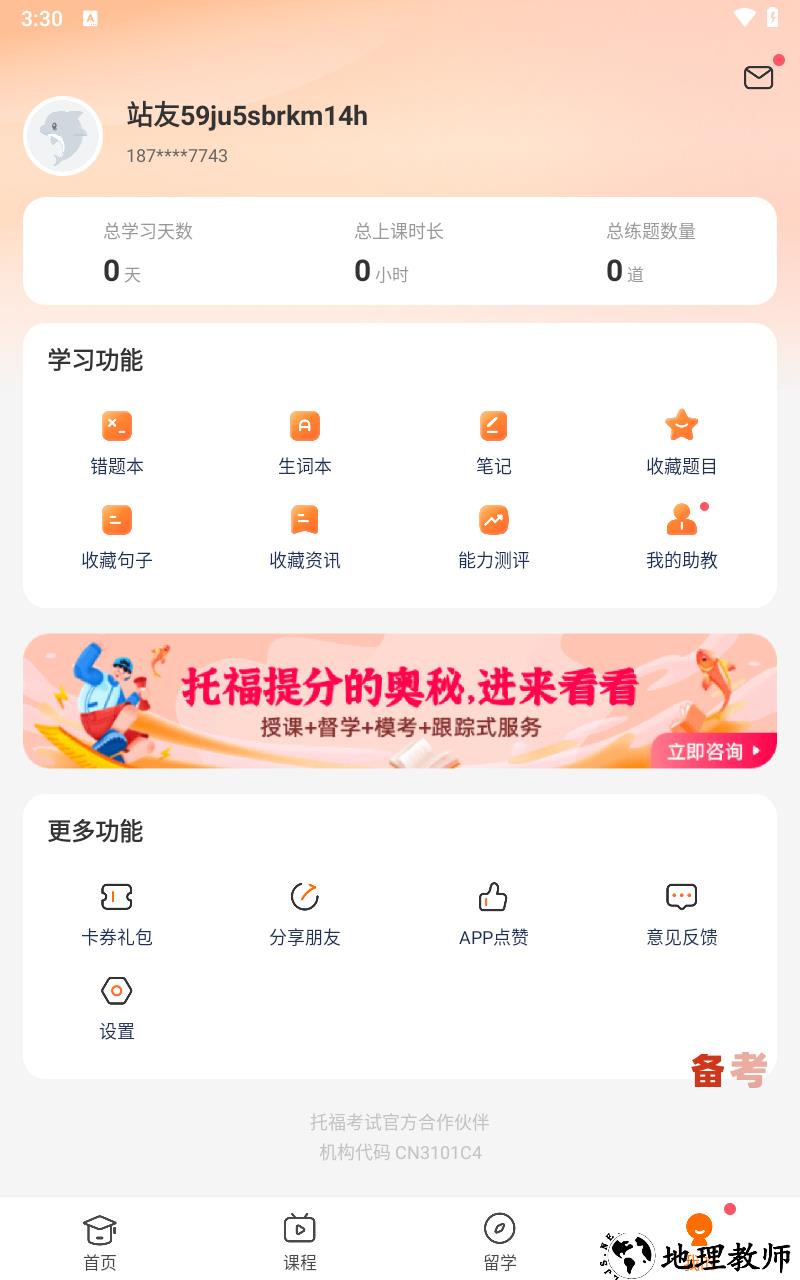Image resolution: width=800 pixels, height=1280 pixels.
Task: Start 能力测评 ability assessment
Action: 493,535
